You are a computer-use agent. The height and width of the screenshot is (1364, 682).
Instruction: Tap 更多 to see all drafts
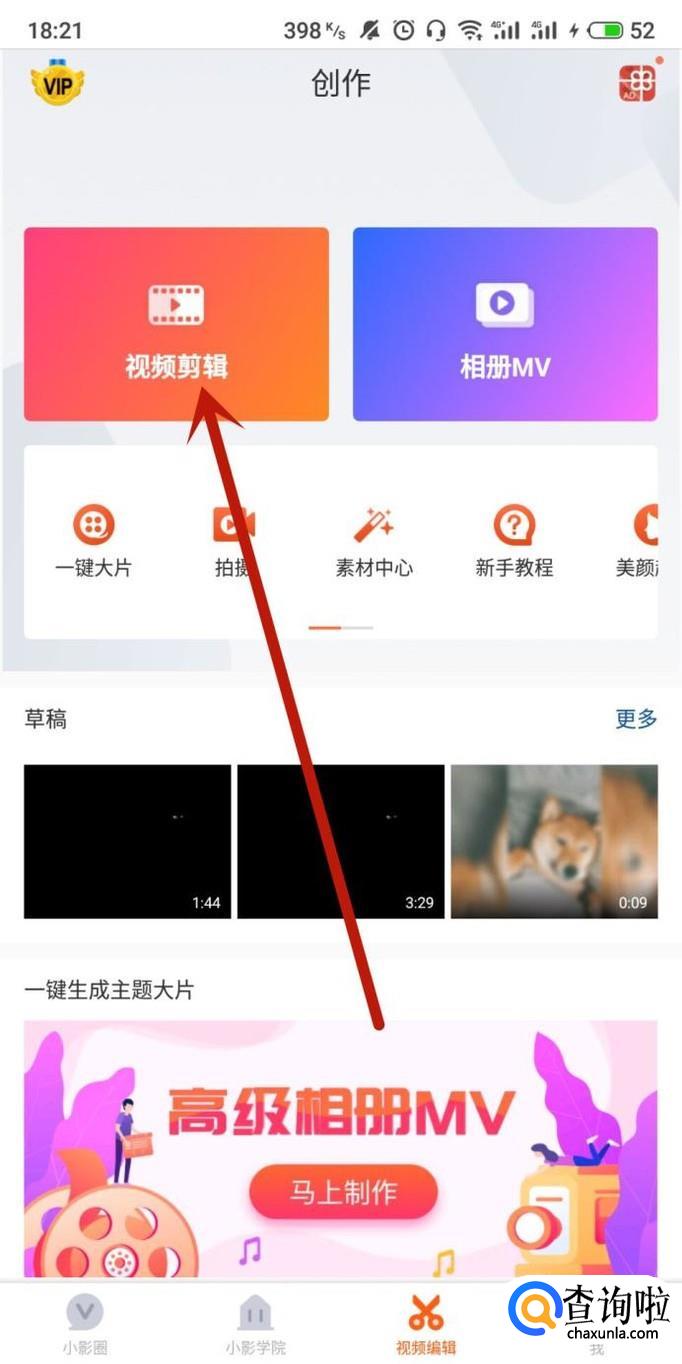point(636,718)
